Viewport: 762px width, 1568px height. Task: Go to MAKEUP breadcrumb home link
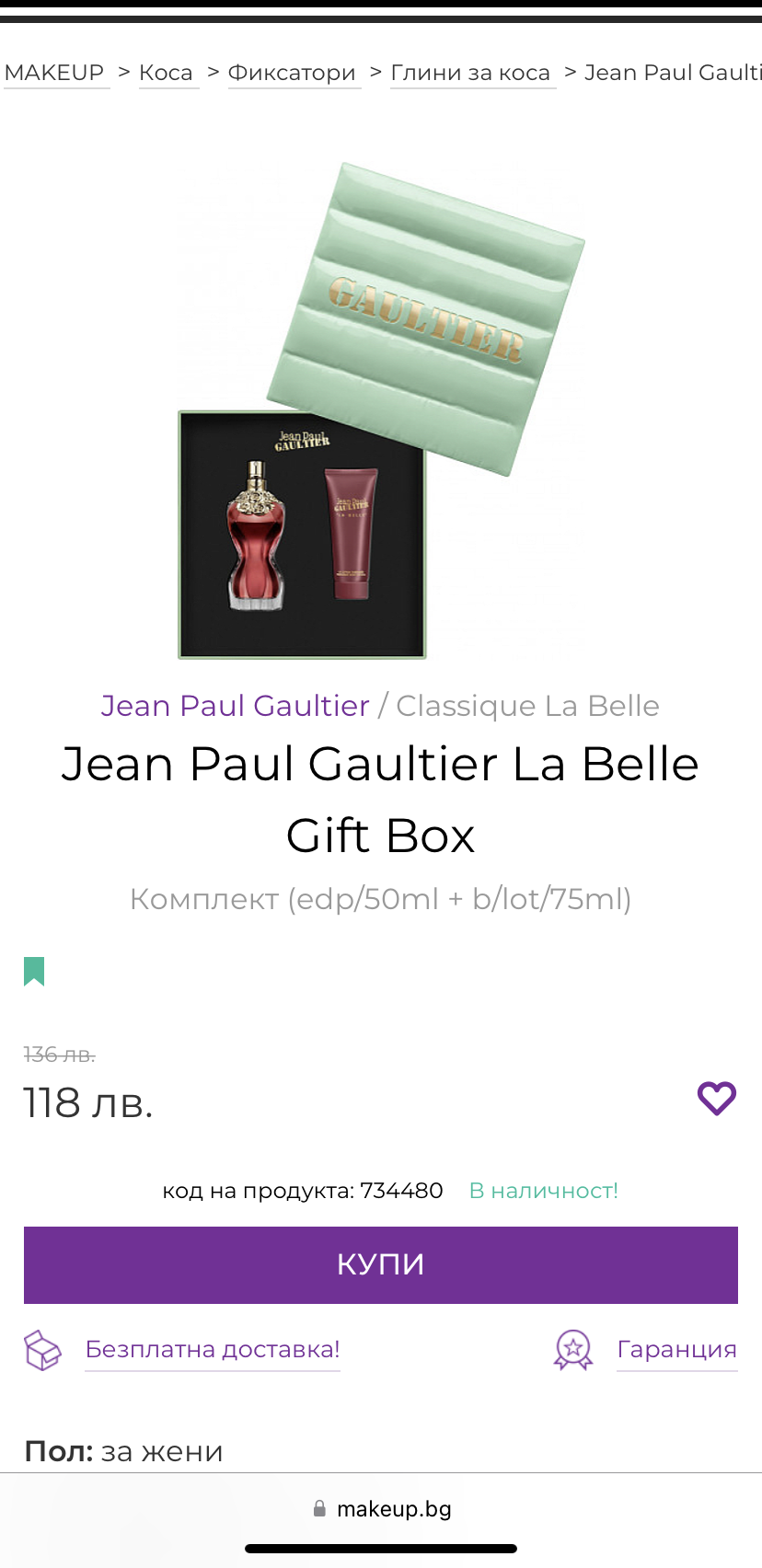(x=55, y=73)
